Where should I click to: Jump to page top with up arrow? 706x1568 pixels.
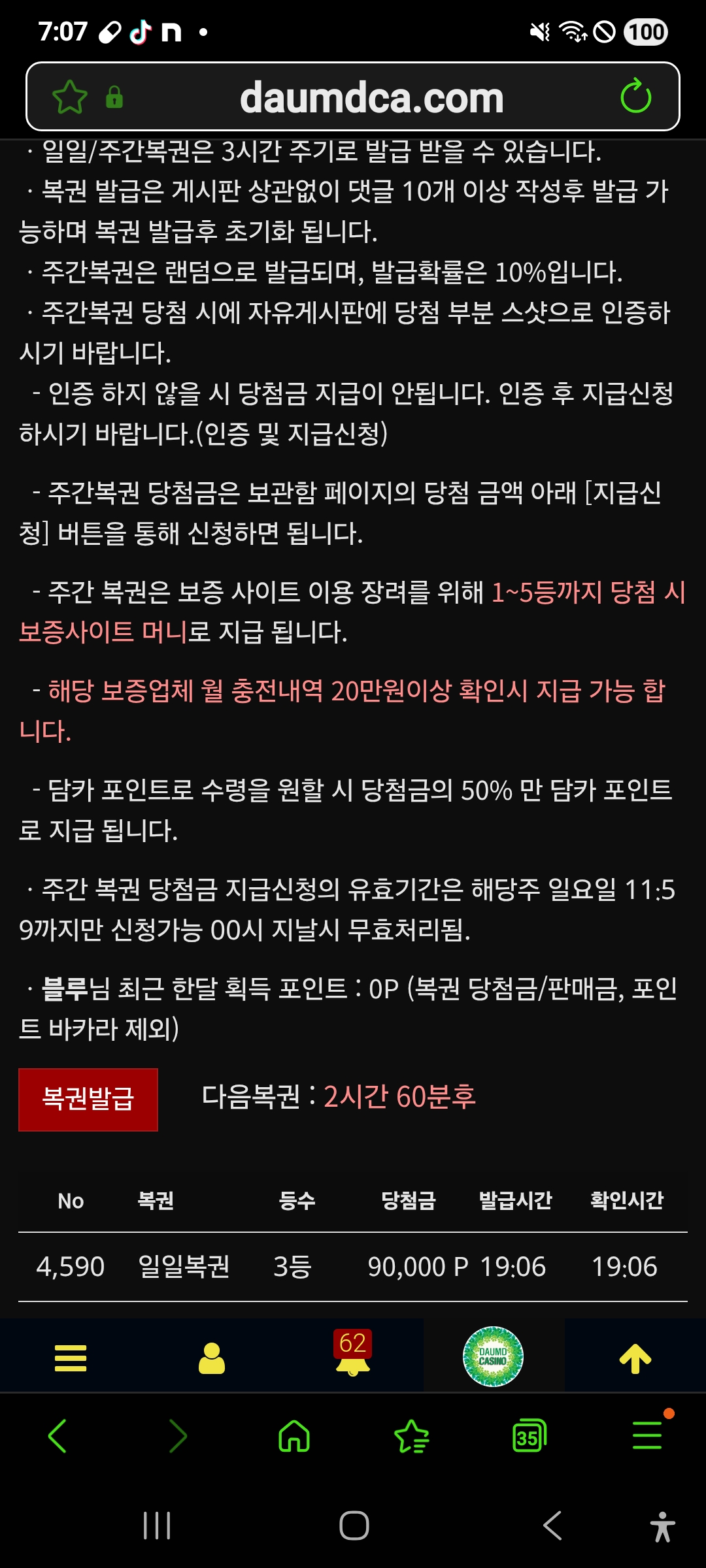click(x=635, y=1358)
